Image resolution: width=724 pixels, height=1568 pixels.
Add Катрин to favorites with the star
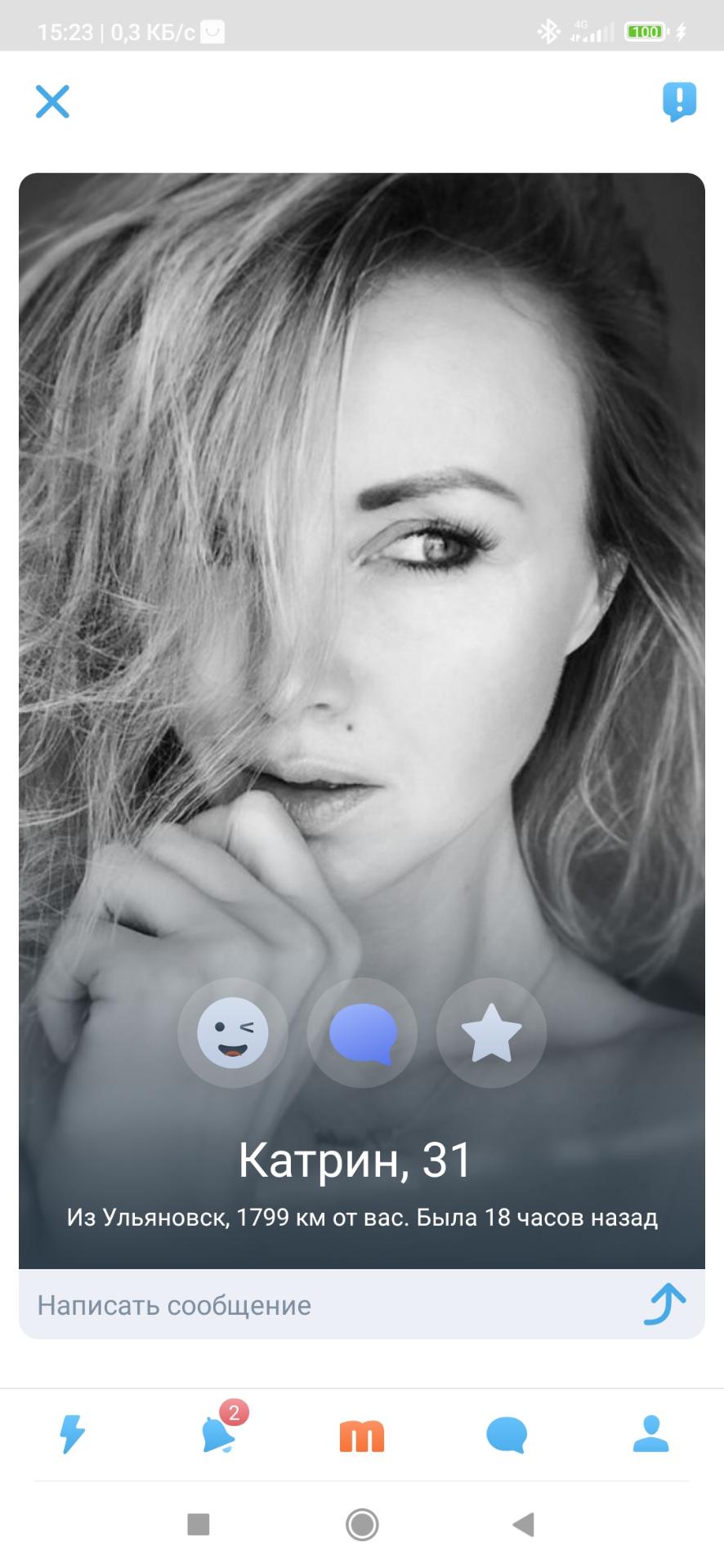point(491,1033)
